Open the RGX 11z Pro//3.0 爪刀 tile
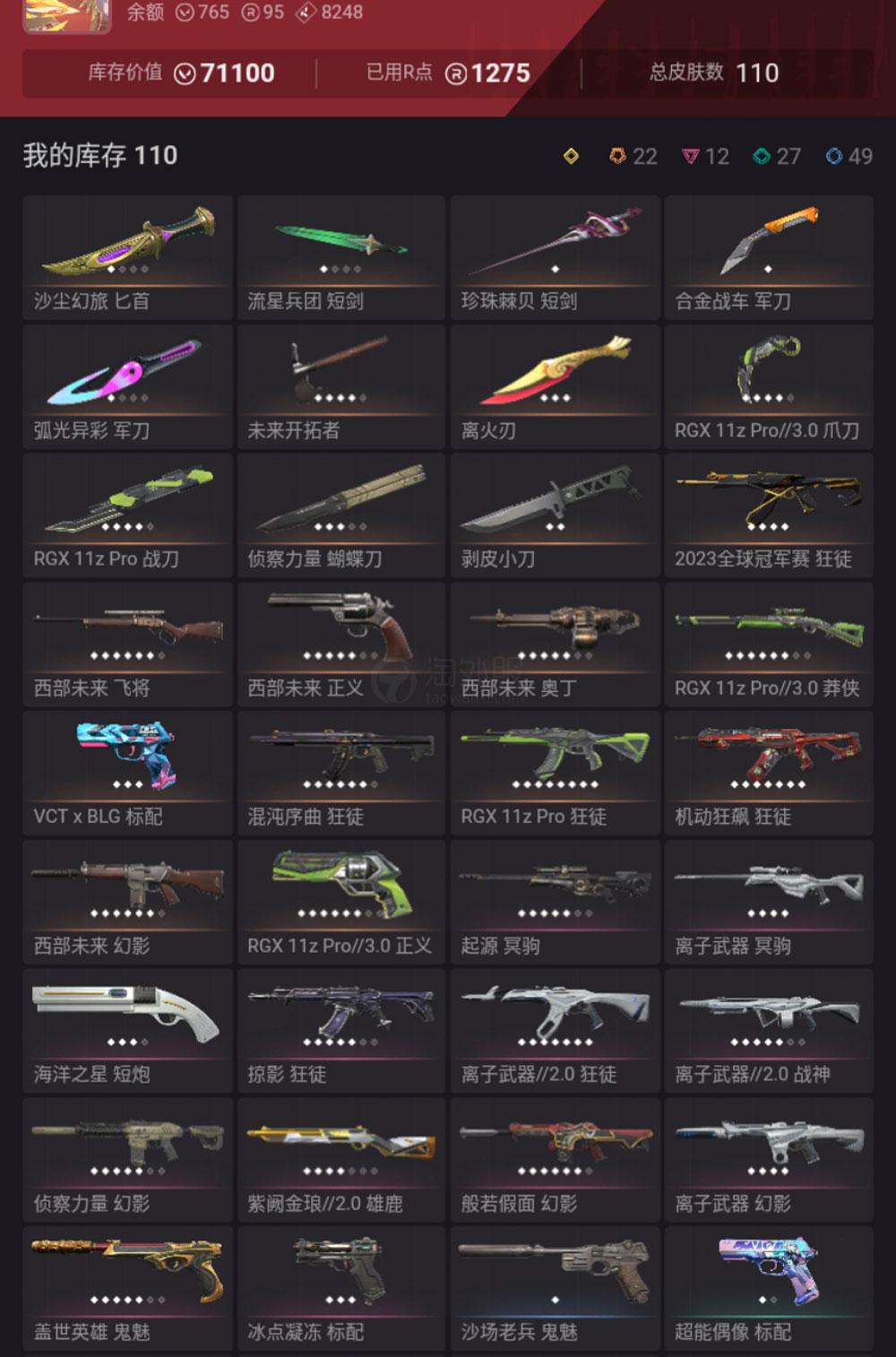Viewport: 896px width, 1357px height. coord(769,387)
